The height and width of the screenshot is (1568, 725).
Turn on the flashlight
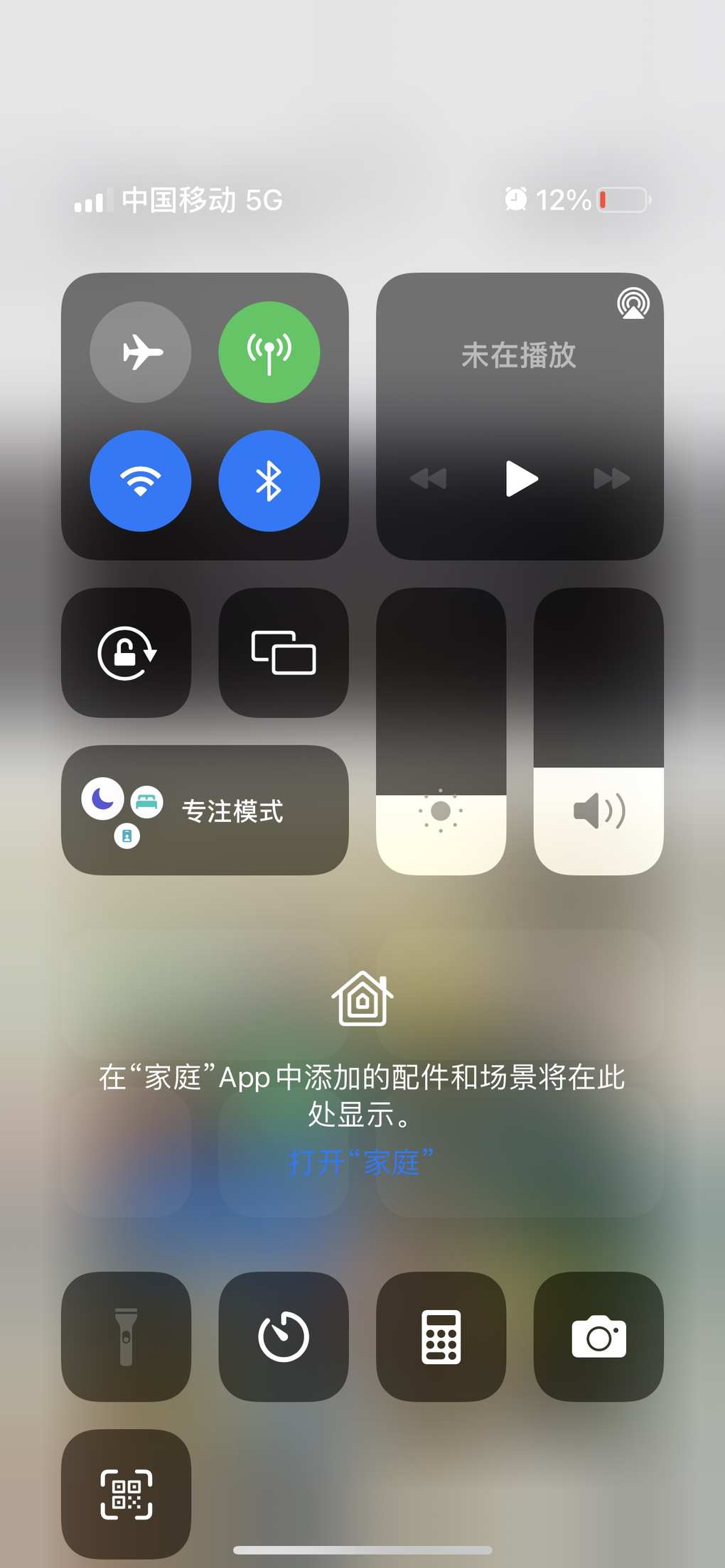[x=127, y=1336]
